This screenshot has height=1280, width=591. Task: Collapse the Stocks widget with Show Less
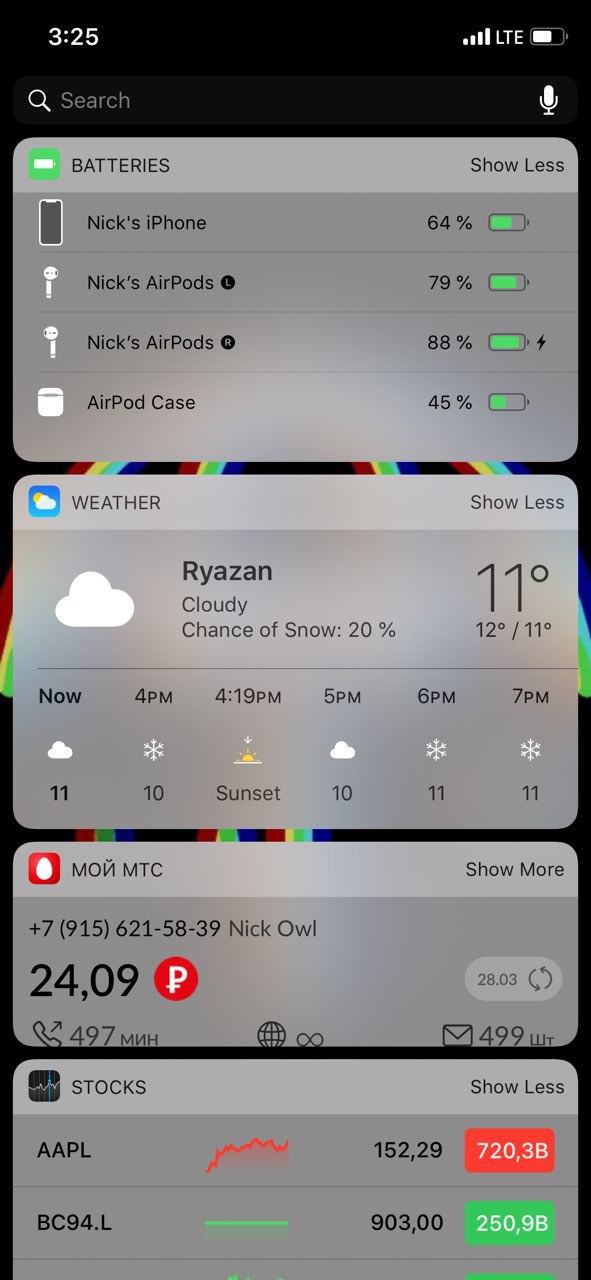pyautogui.click(x=517, y=1086)
